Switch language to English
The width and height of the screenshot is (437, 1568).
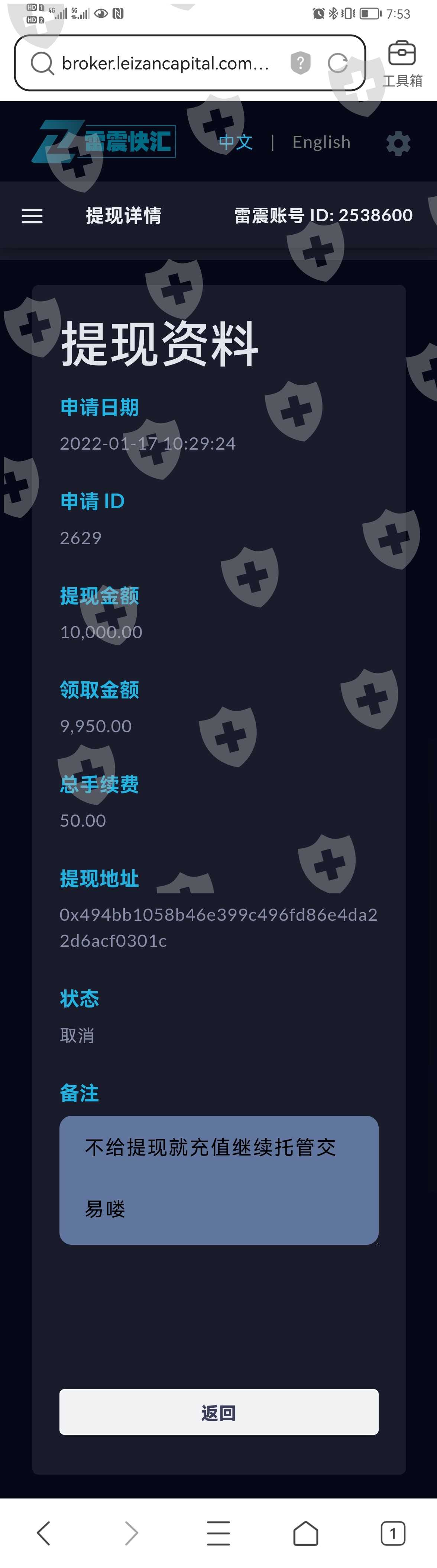[321, 142]
